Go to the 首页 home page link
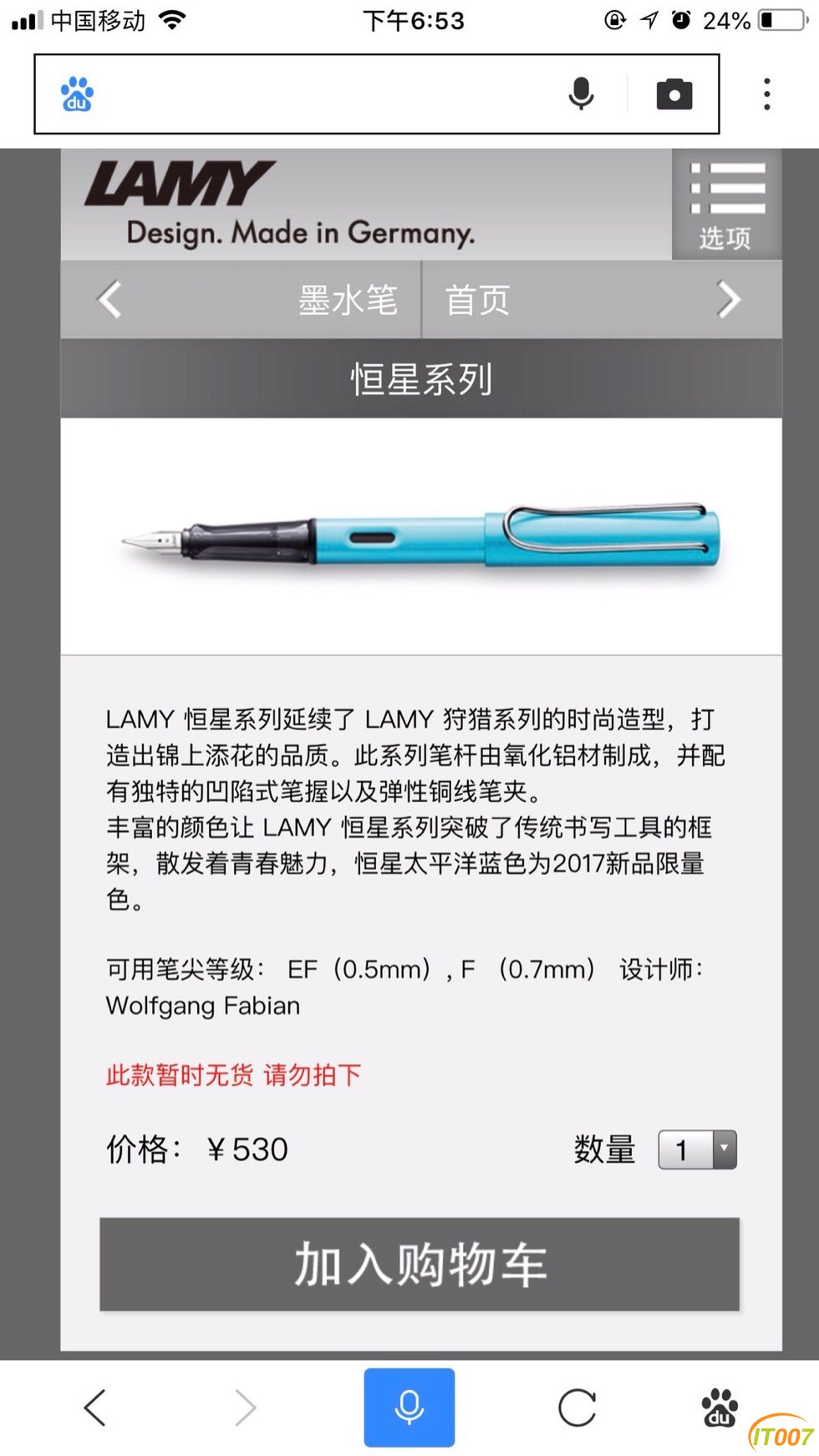The width and height of the screenshot is (819, 1456). click(x=477, y=300)
